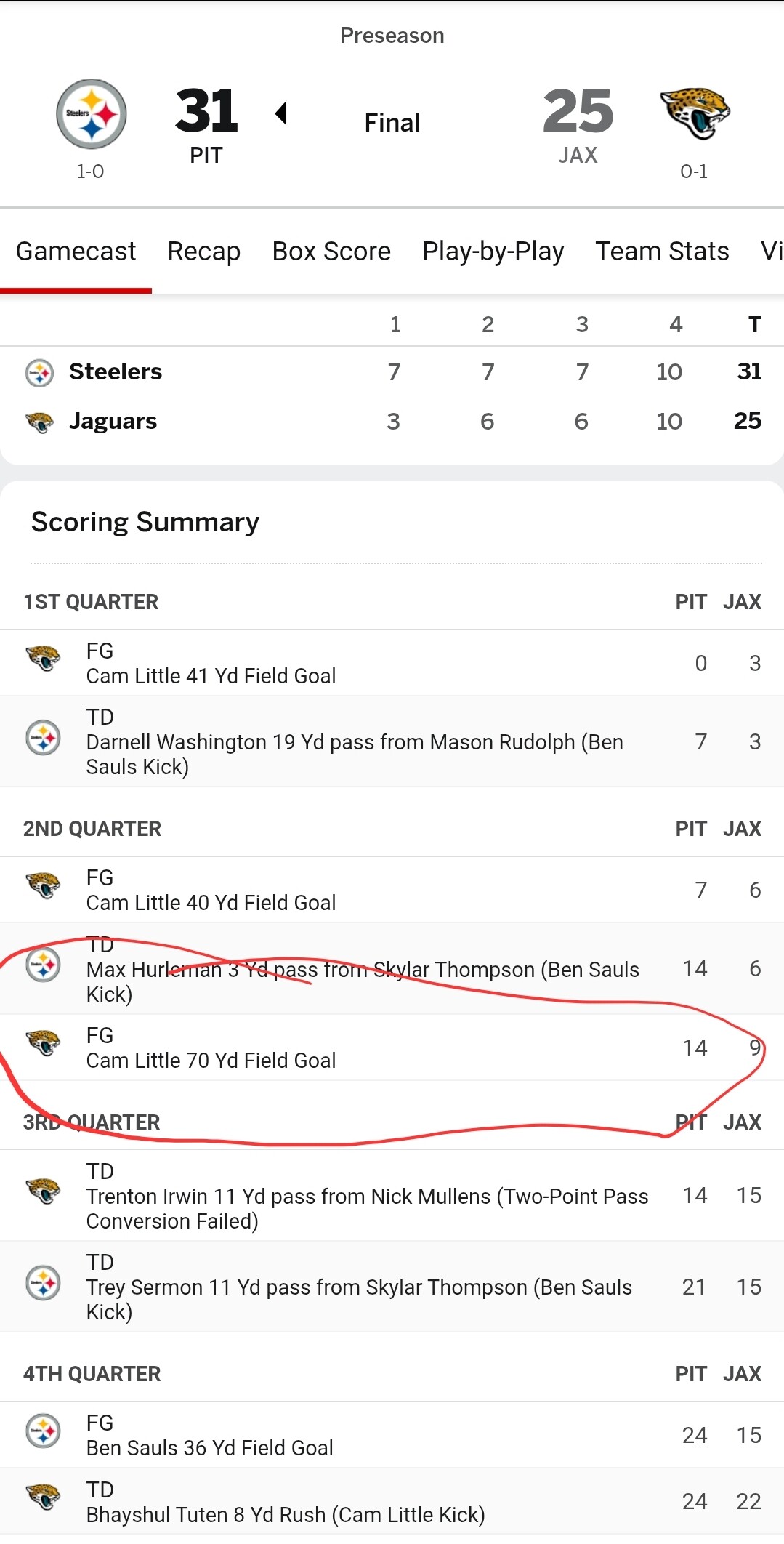Open the Box Score tab
The height and width of the screenshot is (1544, 784).
pyautogui.click(x=331, y=252)
